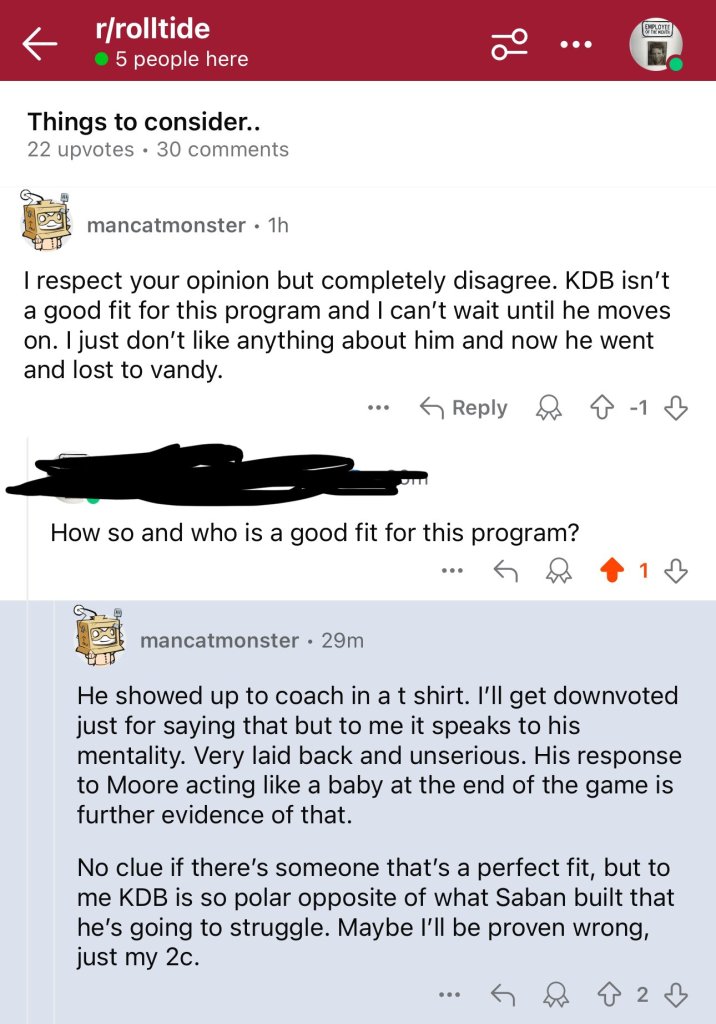The image size is (716, 1024).
Task: Reply to mancatmonster's 1h comment
Action: tap(463, 408)
